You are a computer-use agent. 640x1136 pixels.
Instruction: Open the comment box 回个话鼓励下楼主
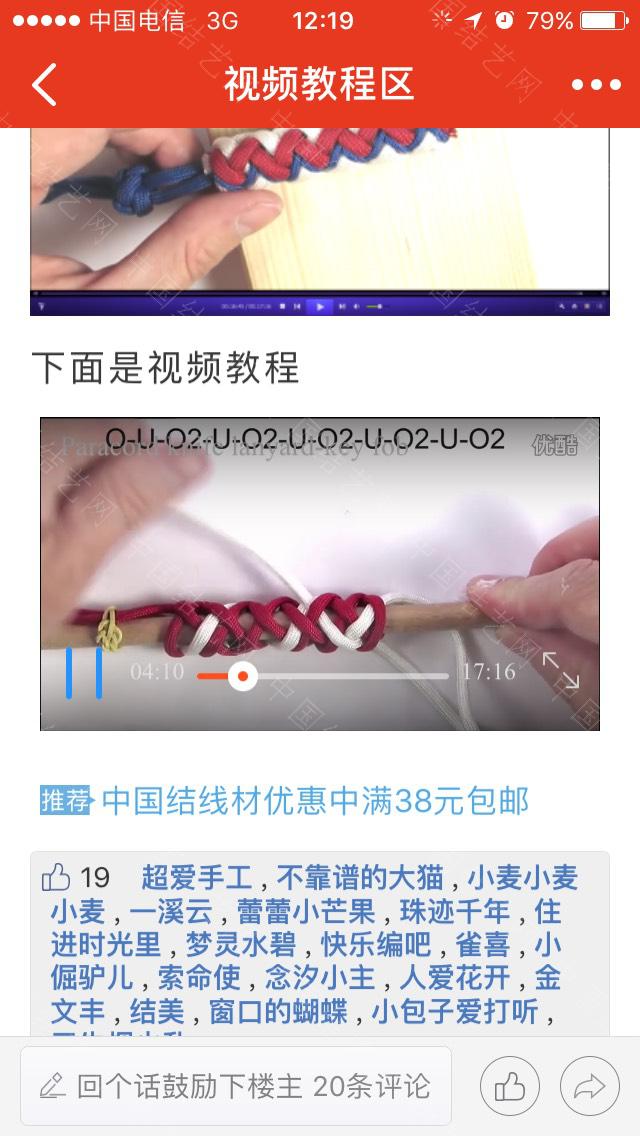coord(235,1086)
